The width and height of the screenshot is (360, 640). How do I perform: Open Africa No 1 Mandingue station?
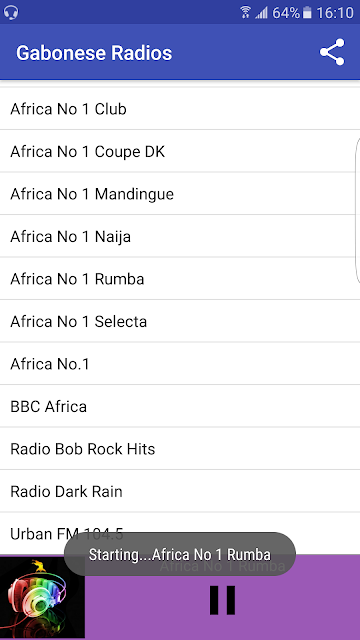[180, 194]
